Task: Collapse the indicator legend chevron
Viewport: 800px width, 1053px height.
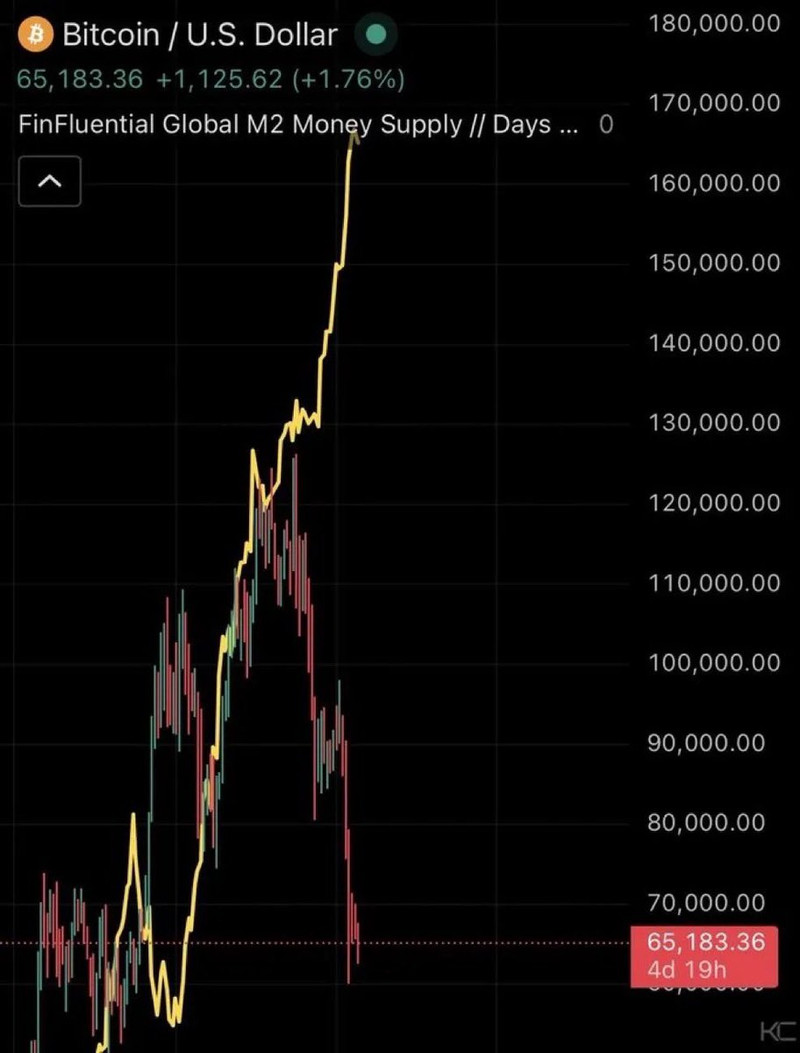Action: [x=50, y=182]
